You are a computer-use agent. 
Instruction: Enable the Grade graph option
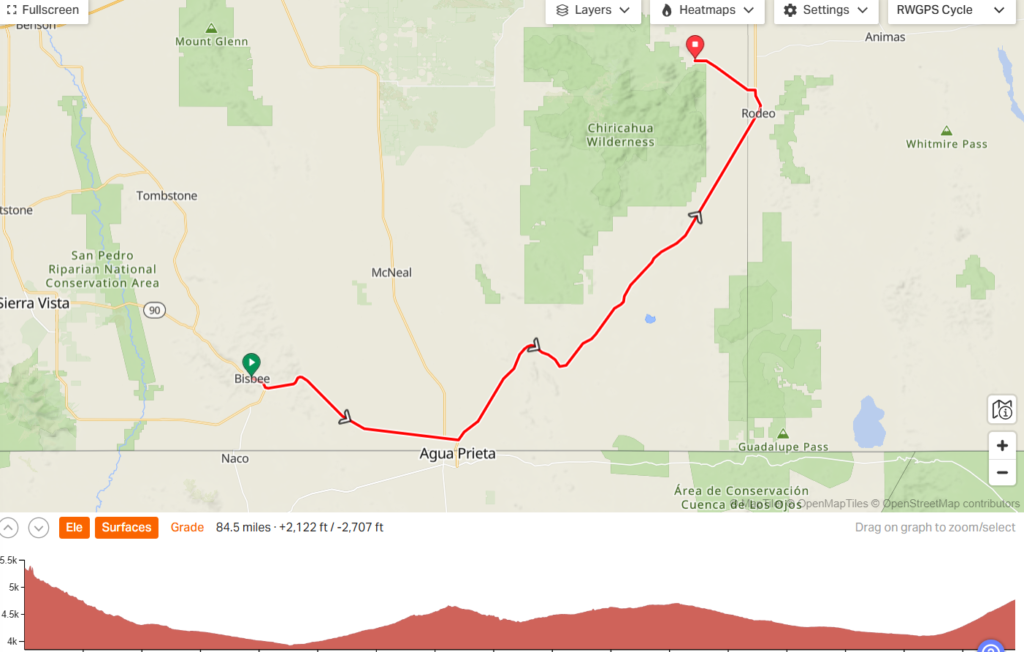pyautogui.click(x=187, y=527)
